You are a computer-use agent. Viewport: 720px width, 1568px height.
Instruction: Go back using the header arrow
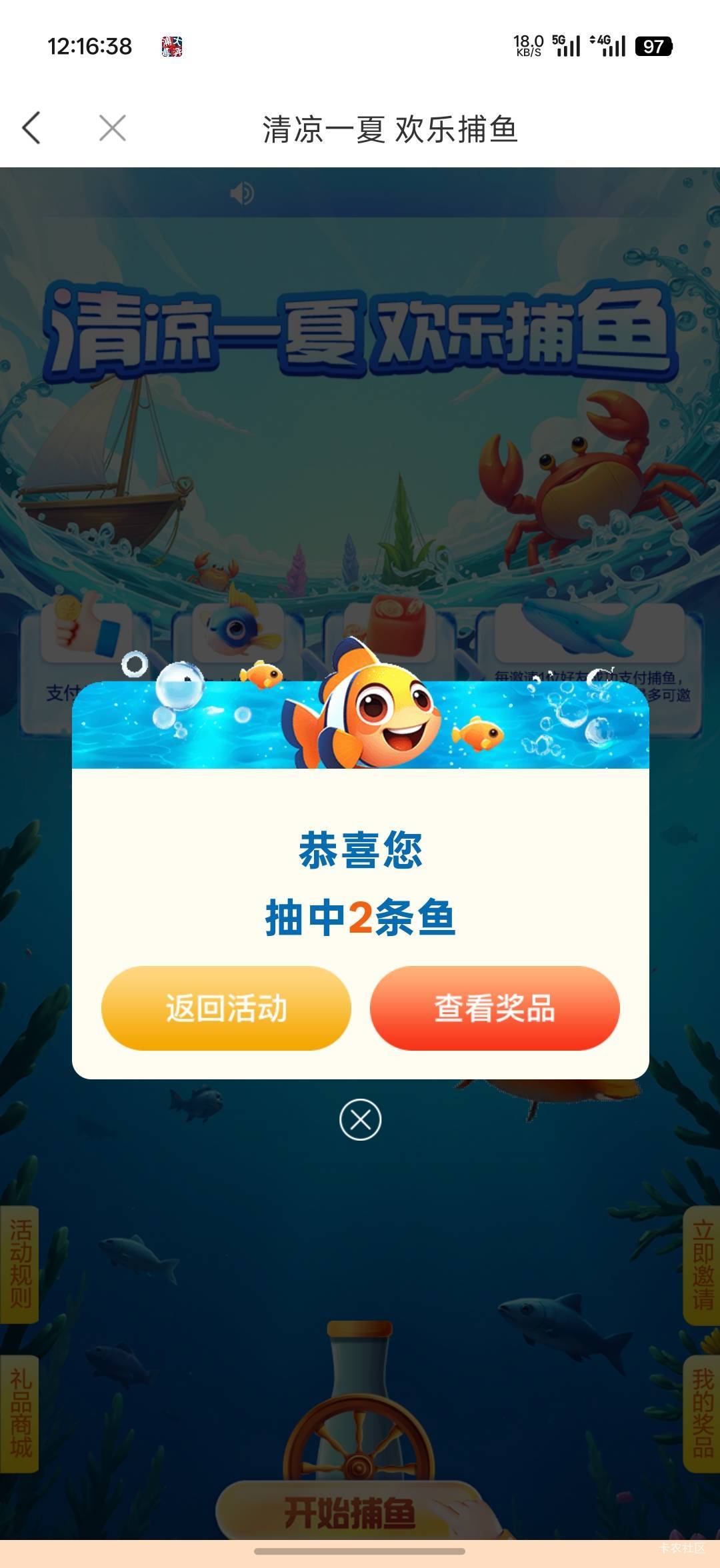point(31,128)
